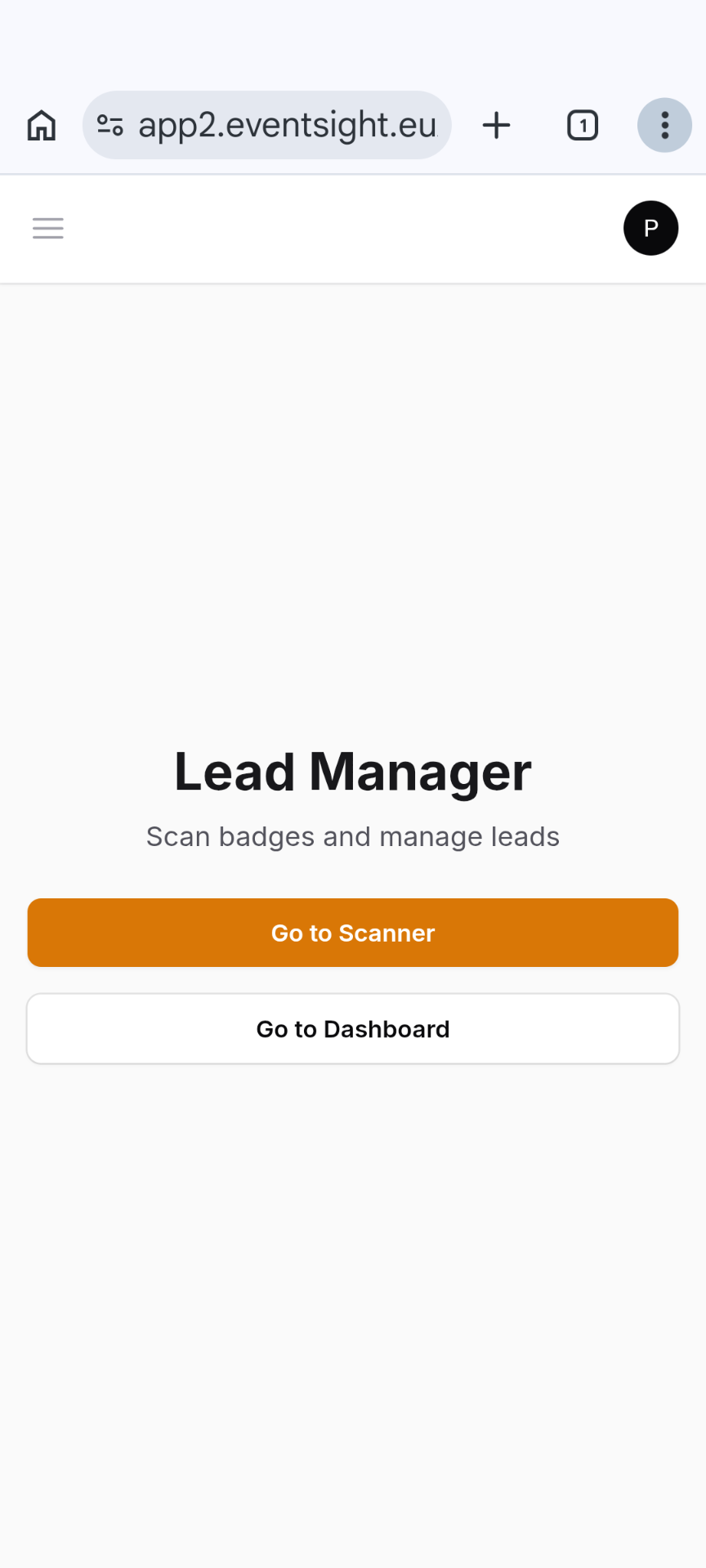The width and height of the screenshot is (706, 1568).
Task: Go to Dashboard
Action: [x=353, y=1029]
